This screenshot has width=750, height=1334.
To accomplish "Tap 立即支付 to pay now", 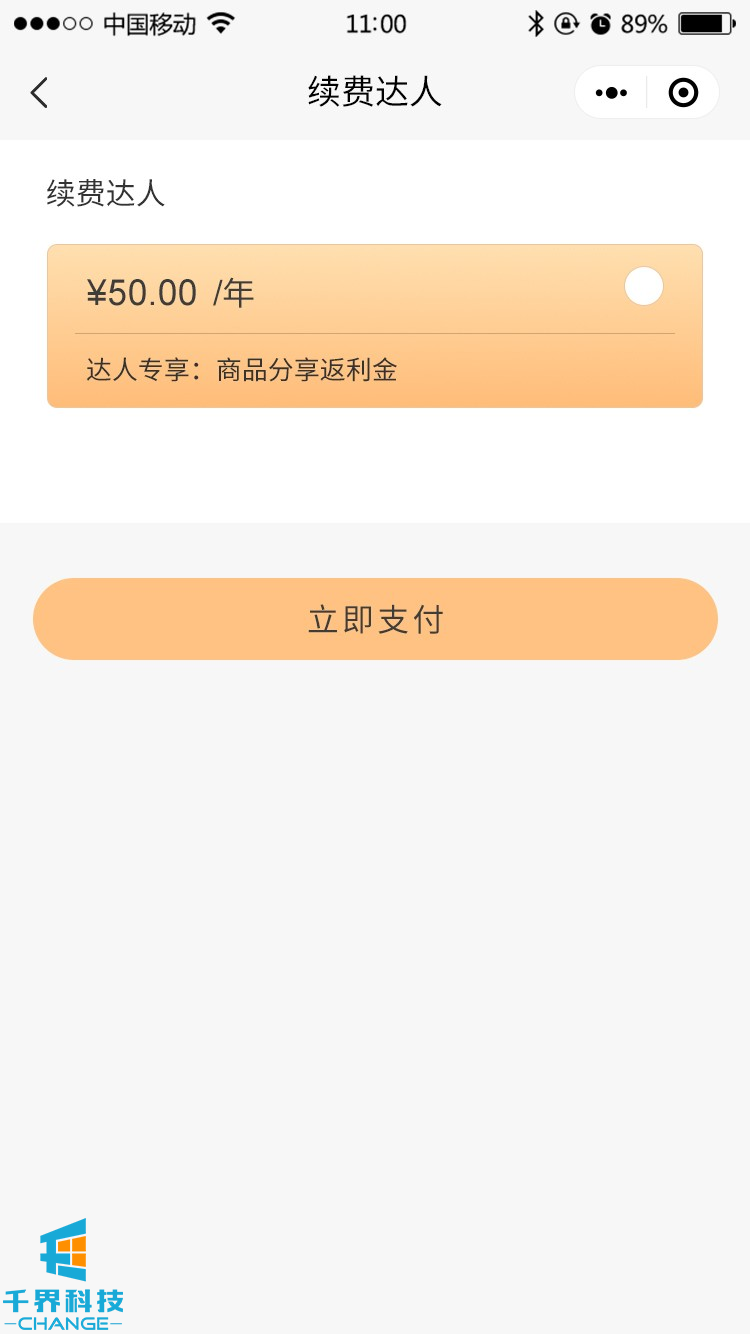I will pos(375,619).
